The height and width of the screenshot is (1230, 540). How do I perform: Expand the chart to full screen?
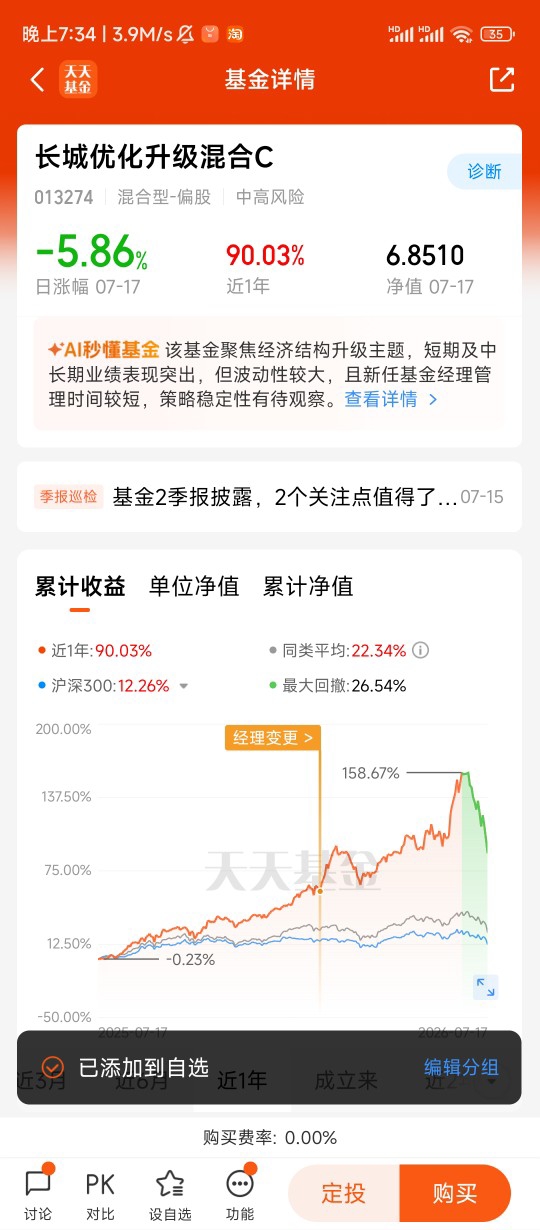coord(485,987)
